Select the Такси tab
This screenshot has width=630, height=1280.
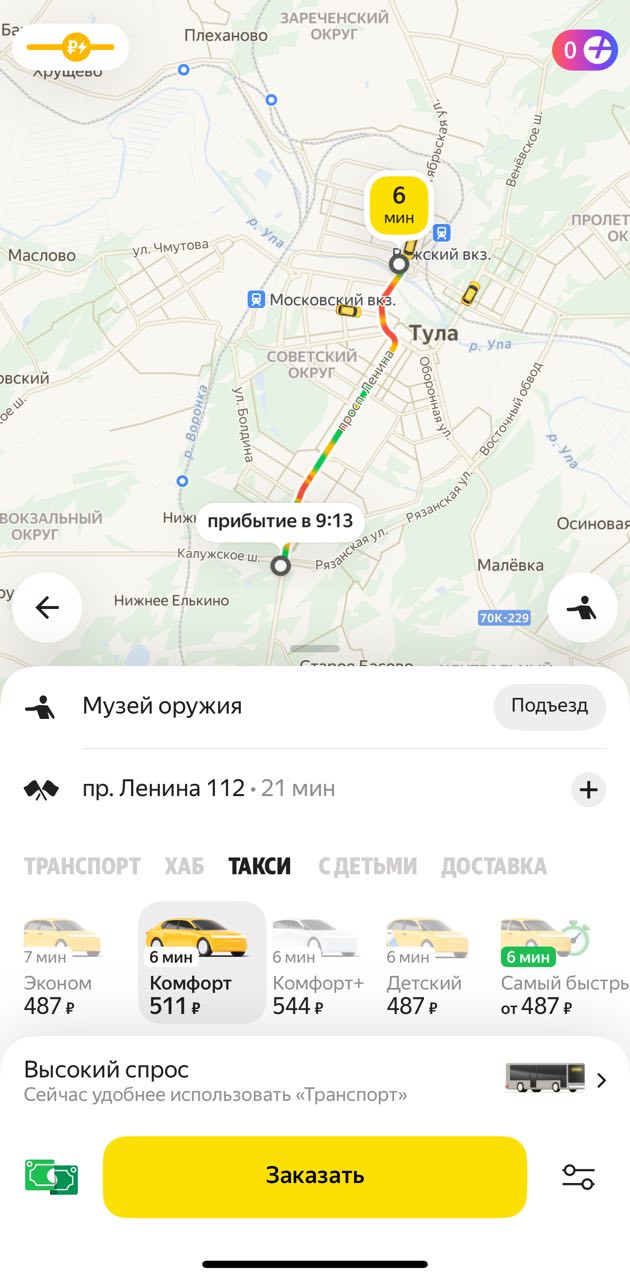coord(259,866)
